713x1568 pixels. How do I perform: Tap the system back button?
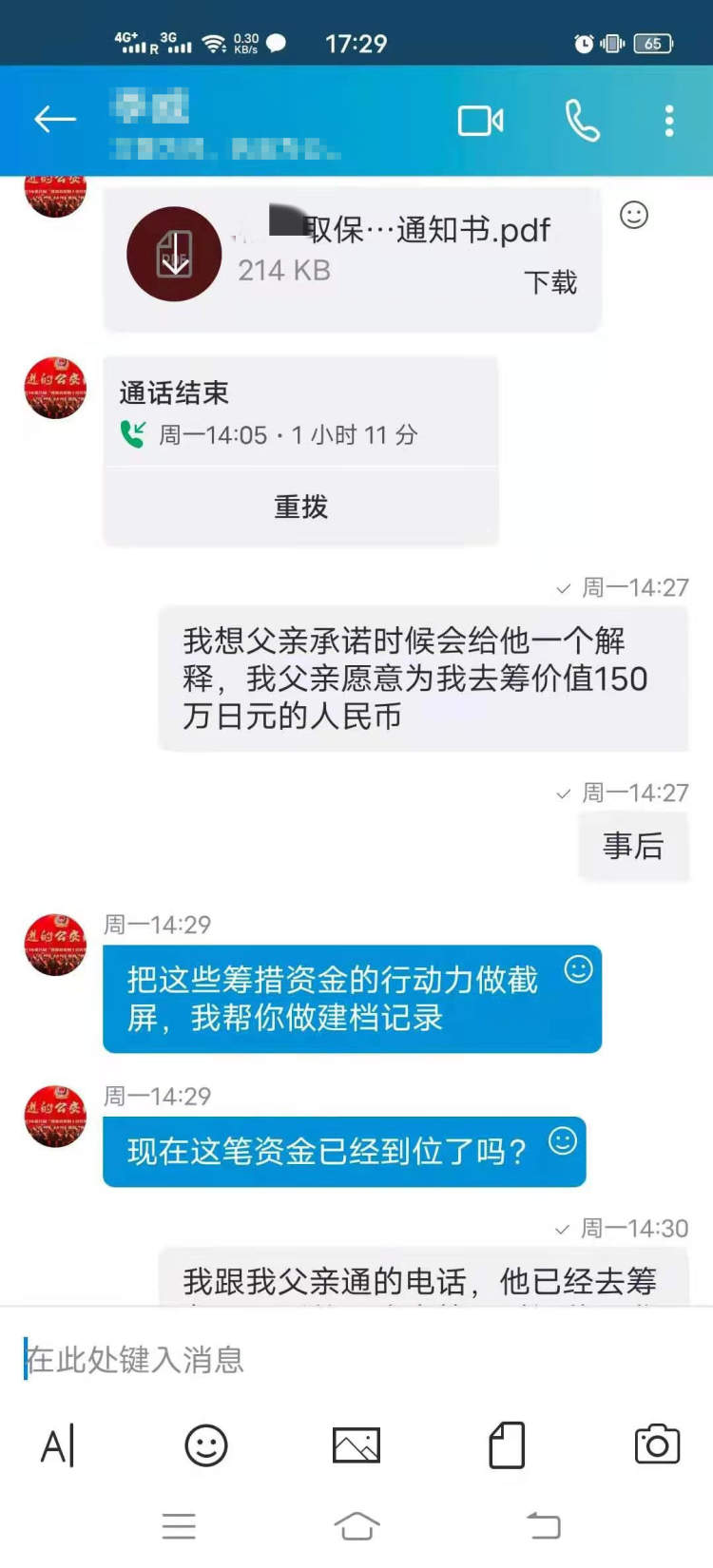(x=543, y=1526)
